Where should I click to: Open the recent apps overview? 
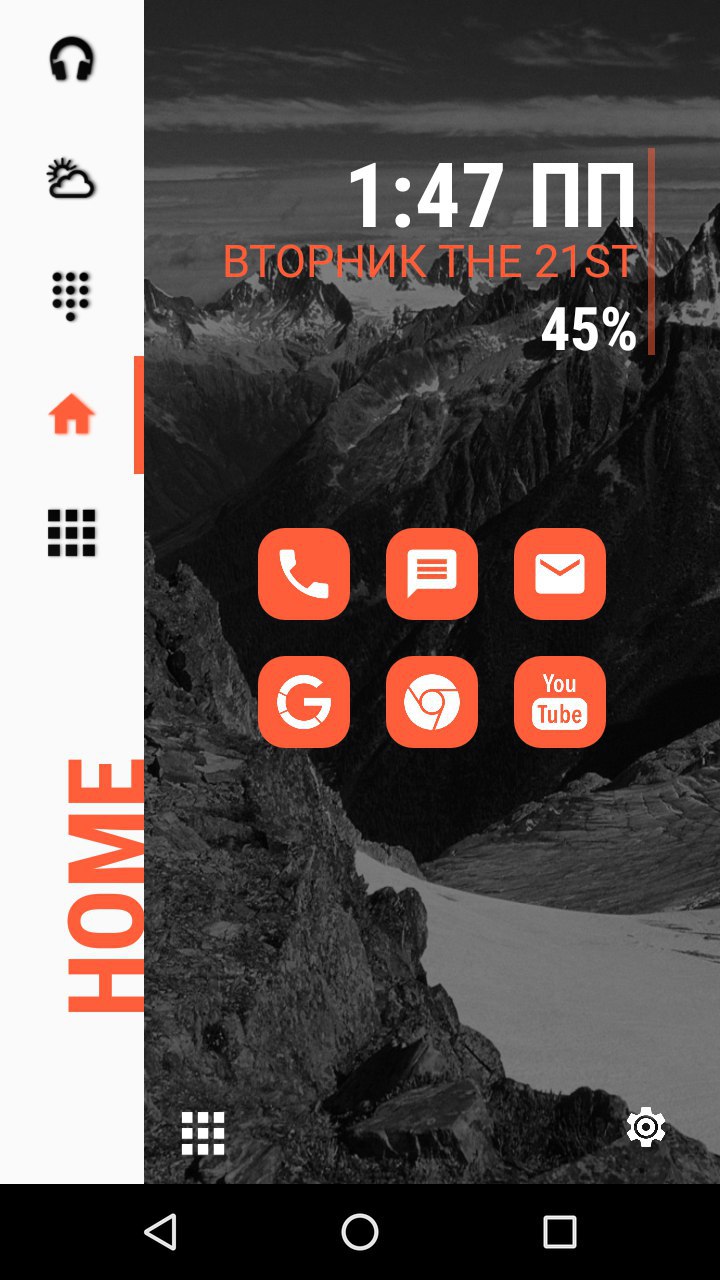point(560,1232)
